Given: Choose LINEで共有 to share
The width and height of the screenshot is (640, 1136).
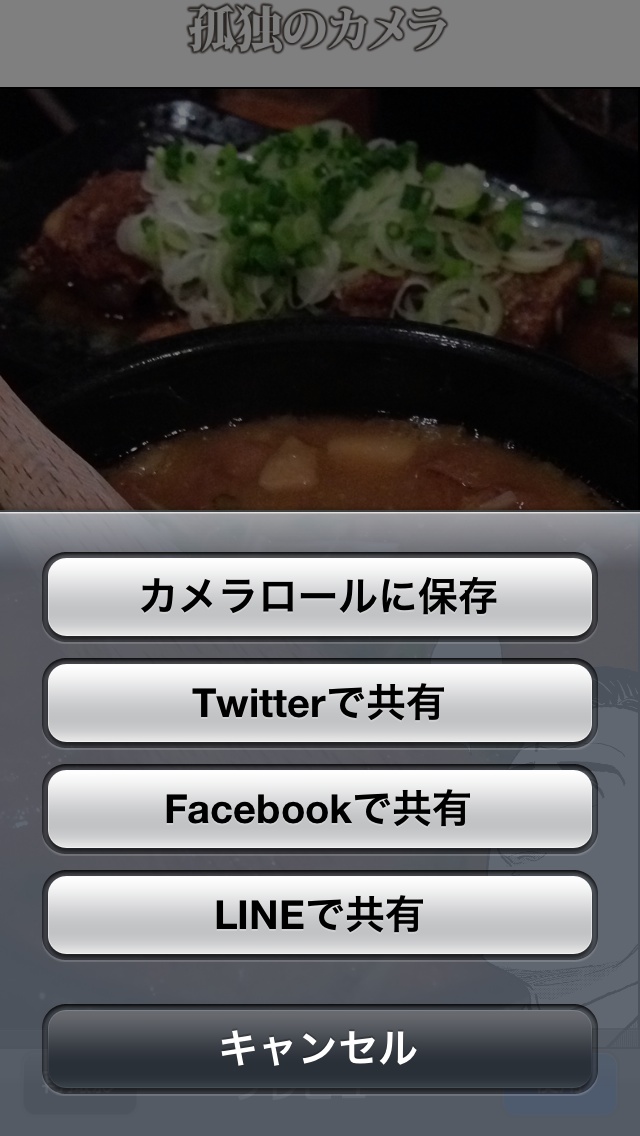Looking at the screenshot, I should 319,915.
